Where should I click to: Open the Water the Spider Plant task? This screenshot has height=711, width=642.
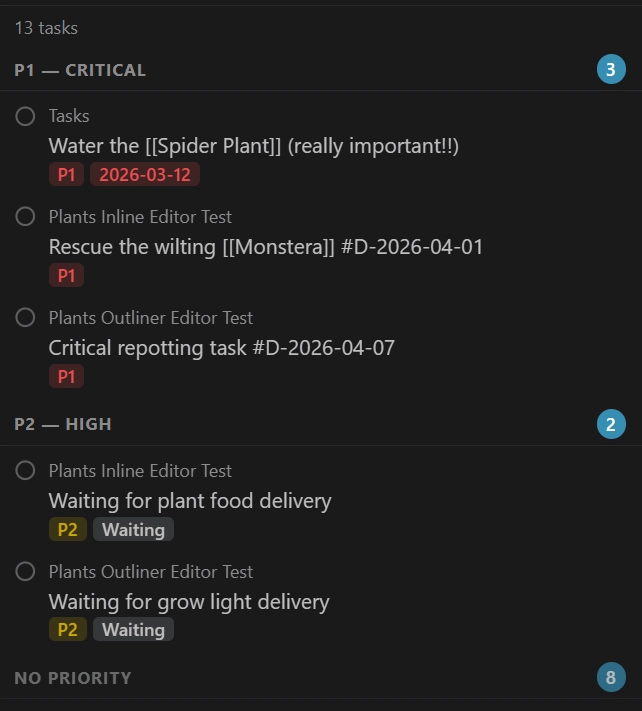pyautogui.click(x=253, y=146)
